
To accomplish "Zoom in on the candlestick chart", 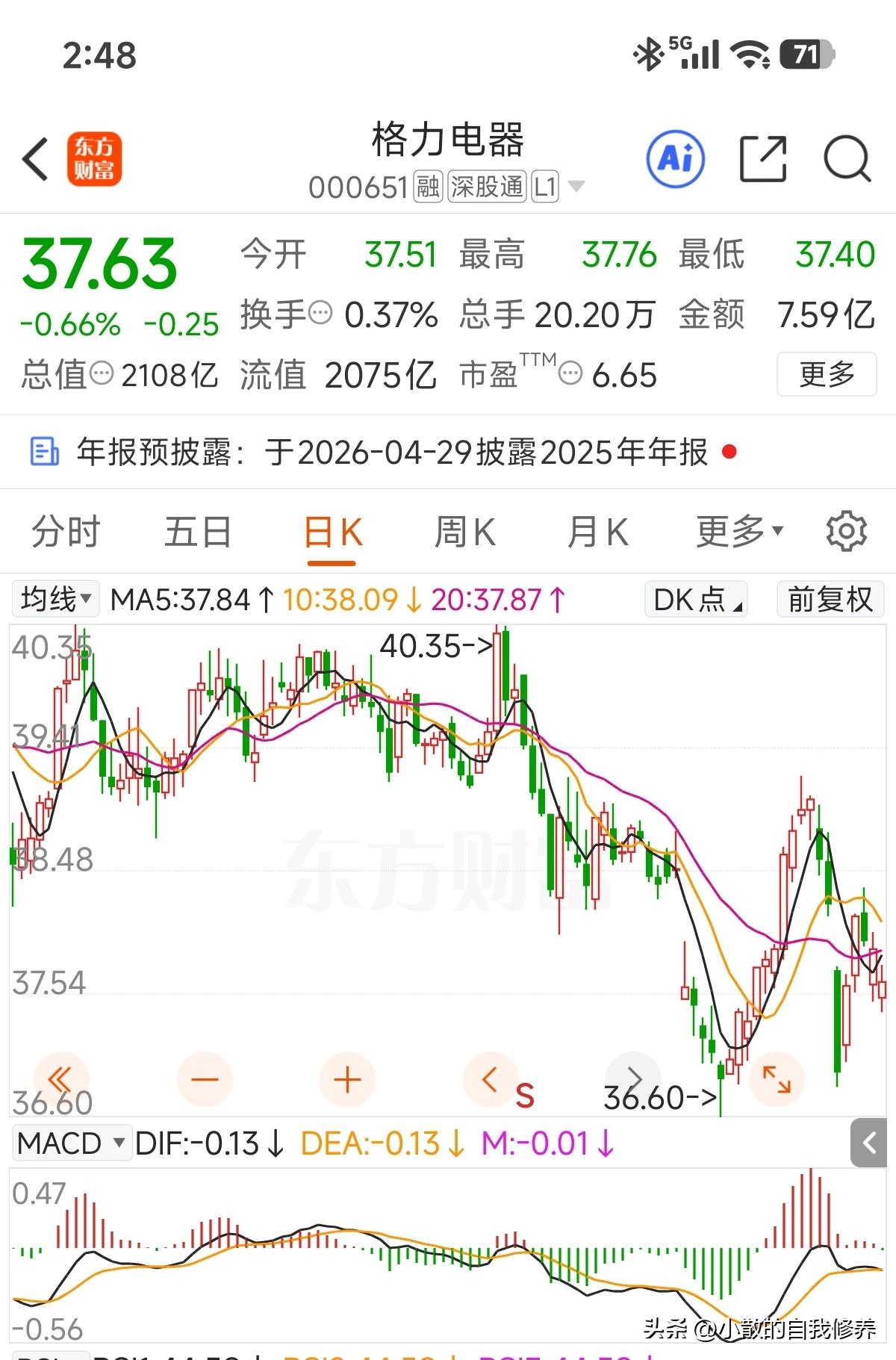I will [346, 1078].
